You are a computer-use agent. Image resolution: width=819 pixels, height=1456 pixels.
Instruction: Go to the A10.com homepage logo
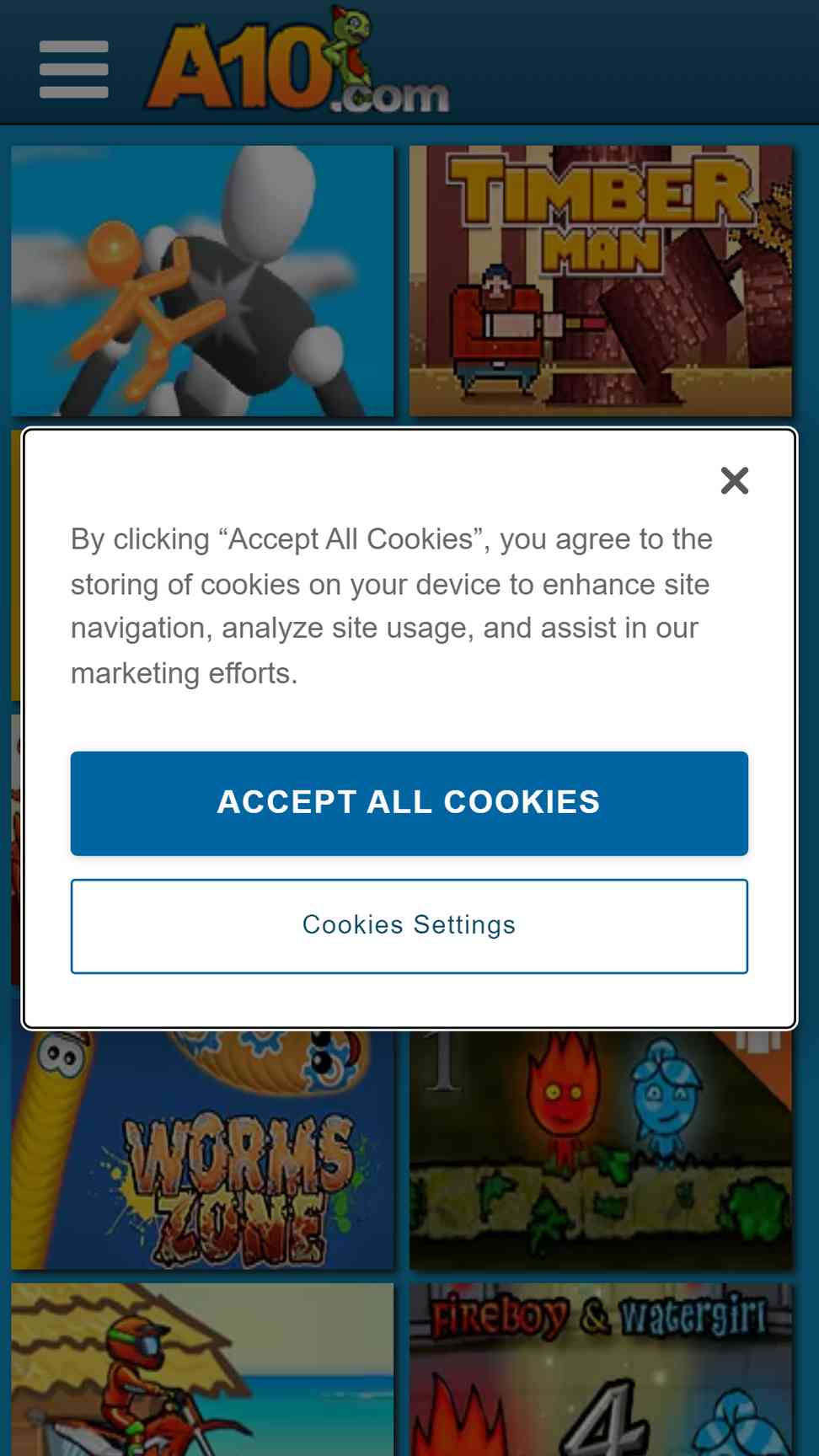tap(297, 61)
